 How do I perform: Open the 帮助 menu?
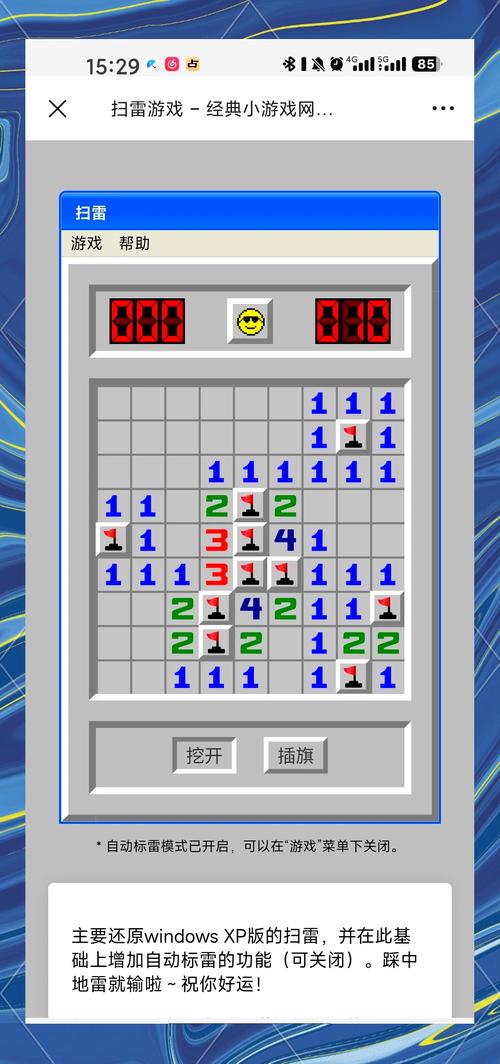pos(134,244)
